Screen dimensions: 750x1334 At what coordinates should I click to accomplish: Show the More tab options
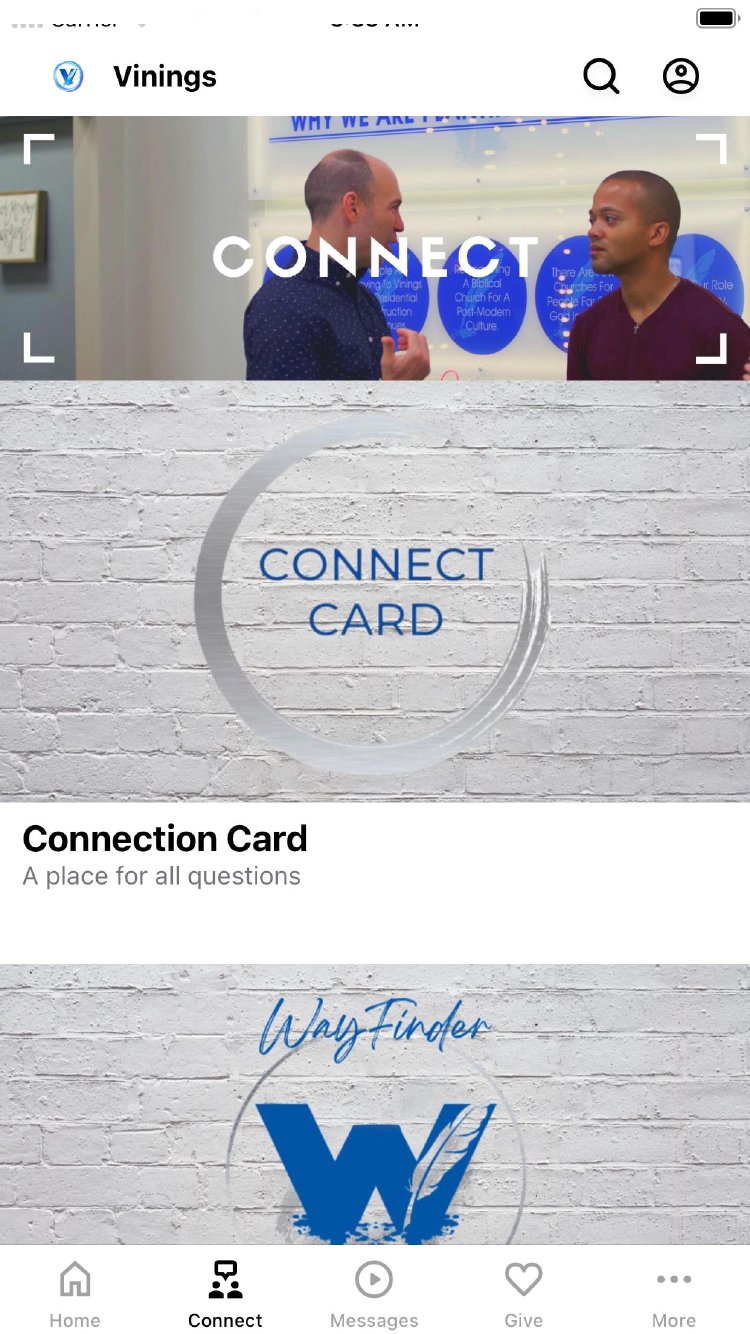[x=674, y=1292]
